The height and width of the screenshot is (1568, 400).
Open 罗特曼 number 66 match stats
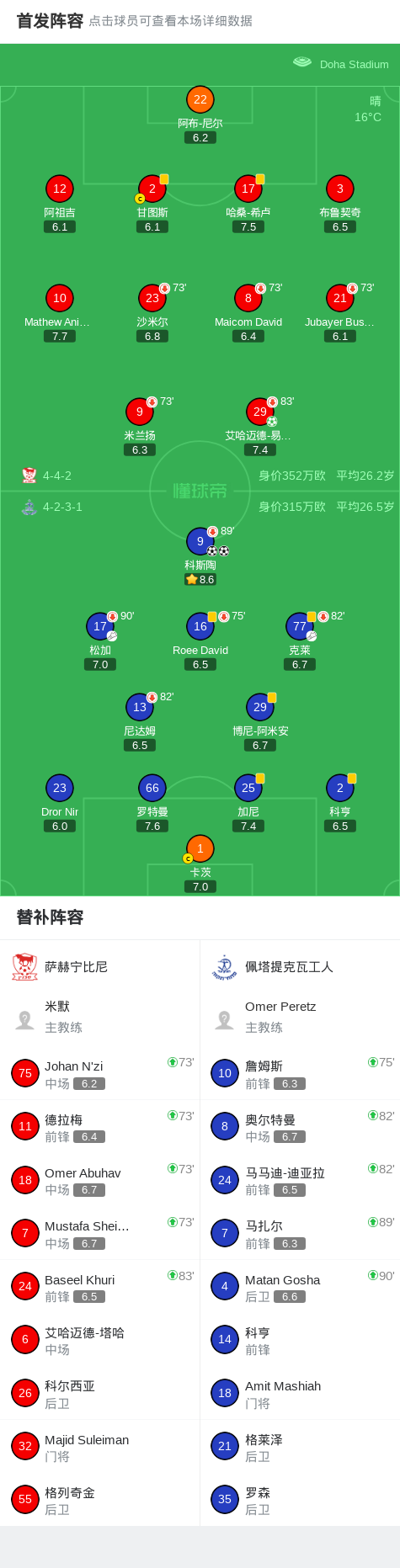click(152, 803)
